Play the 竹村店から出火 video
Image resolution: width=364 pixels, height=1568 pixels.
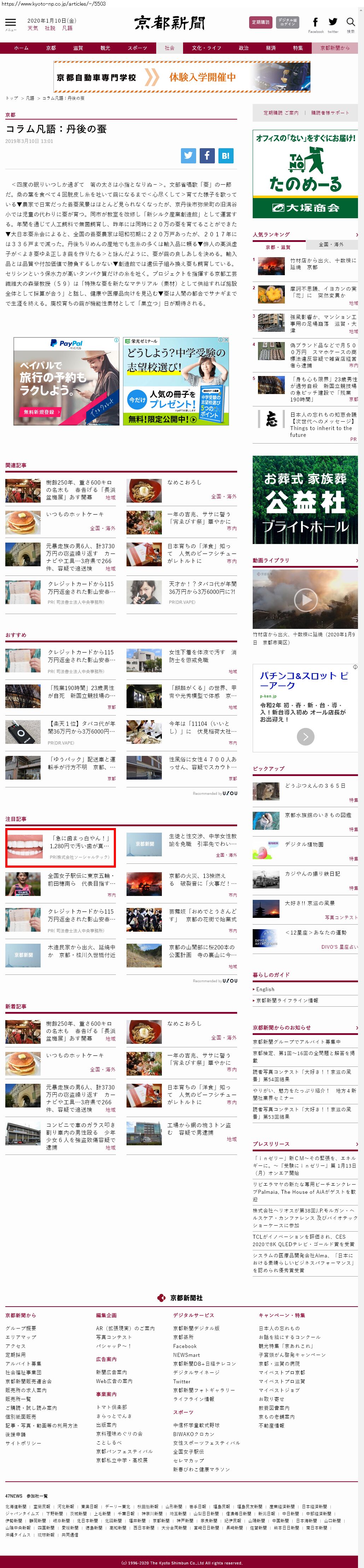pos(305,600)
